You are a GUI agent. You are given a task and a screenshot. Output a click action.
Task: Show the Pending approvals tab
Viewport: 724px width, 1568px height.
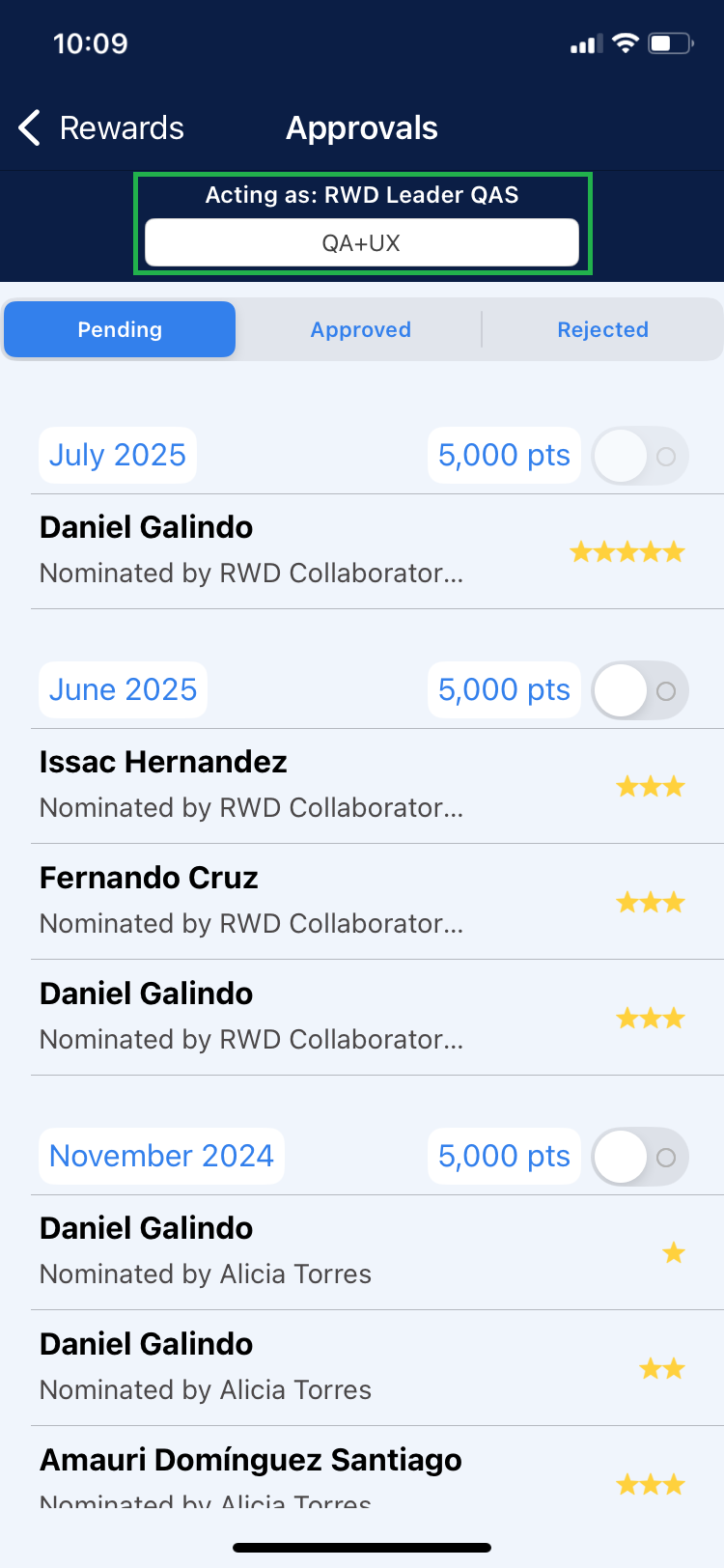[x=120, y=330]
